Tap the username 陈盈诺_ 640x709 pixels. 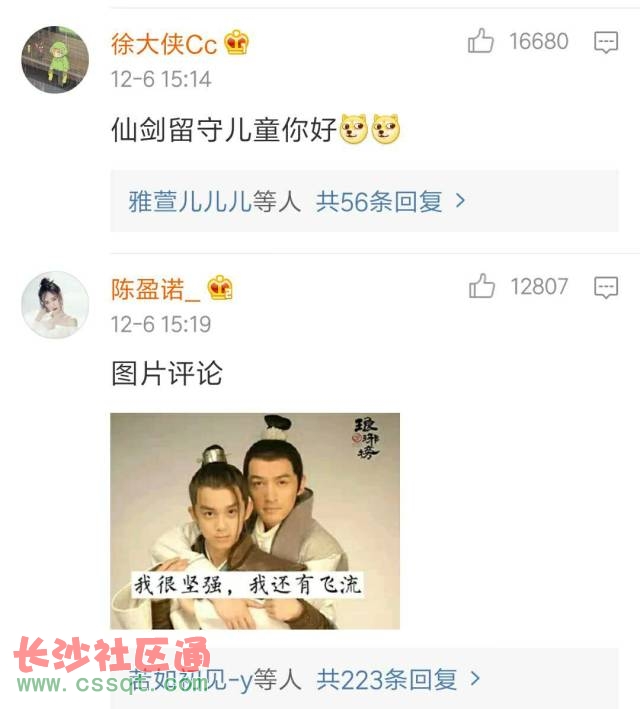tap(156, 290)
